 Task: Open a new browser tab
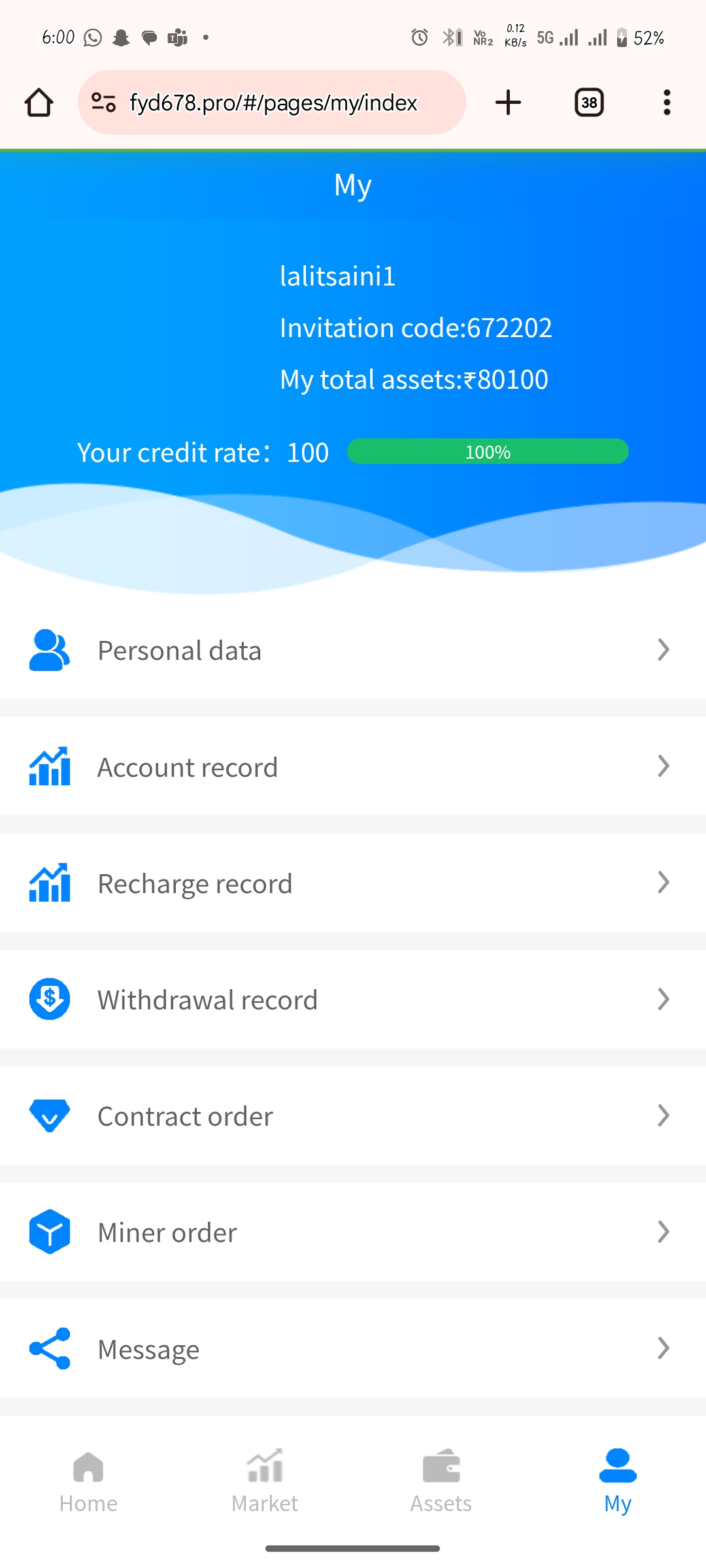(508, 103)
